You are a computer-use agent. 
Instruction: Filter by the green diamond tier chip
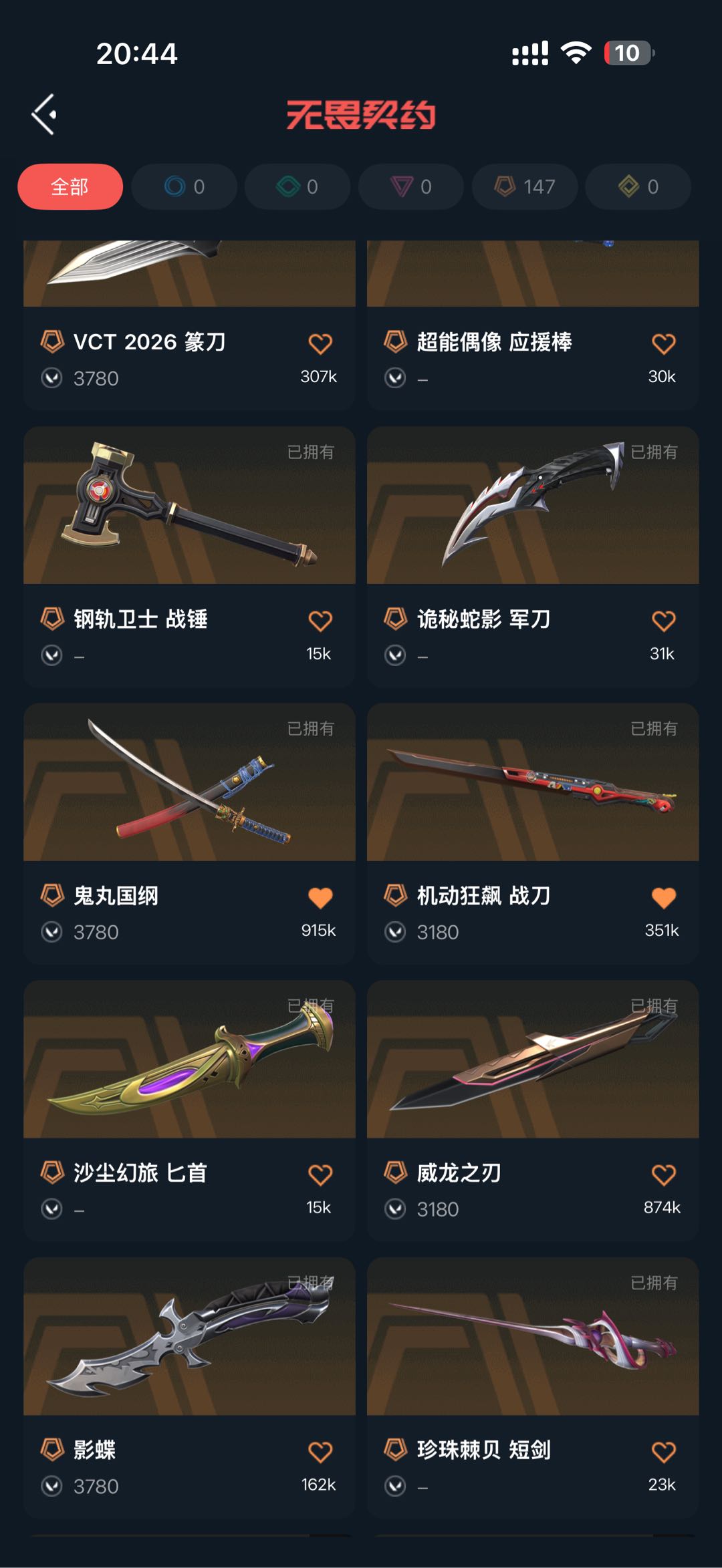pyautogui.click(x=297, y=186)
